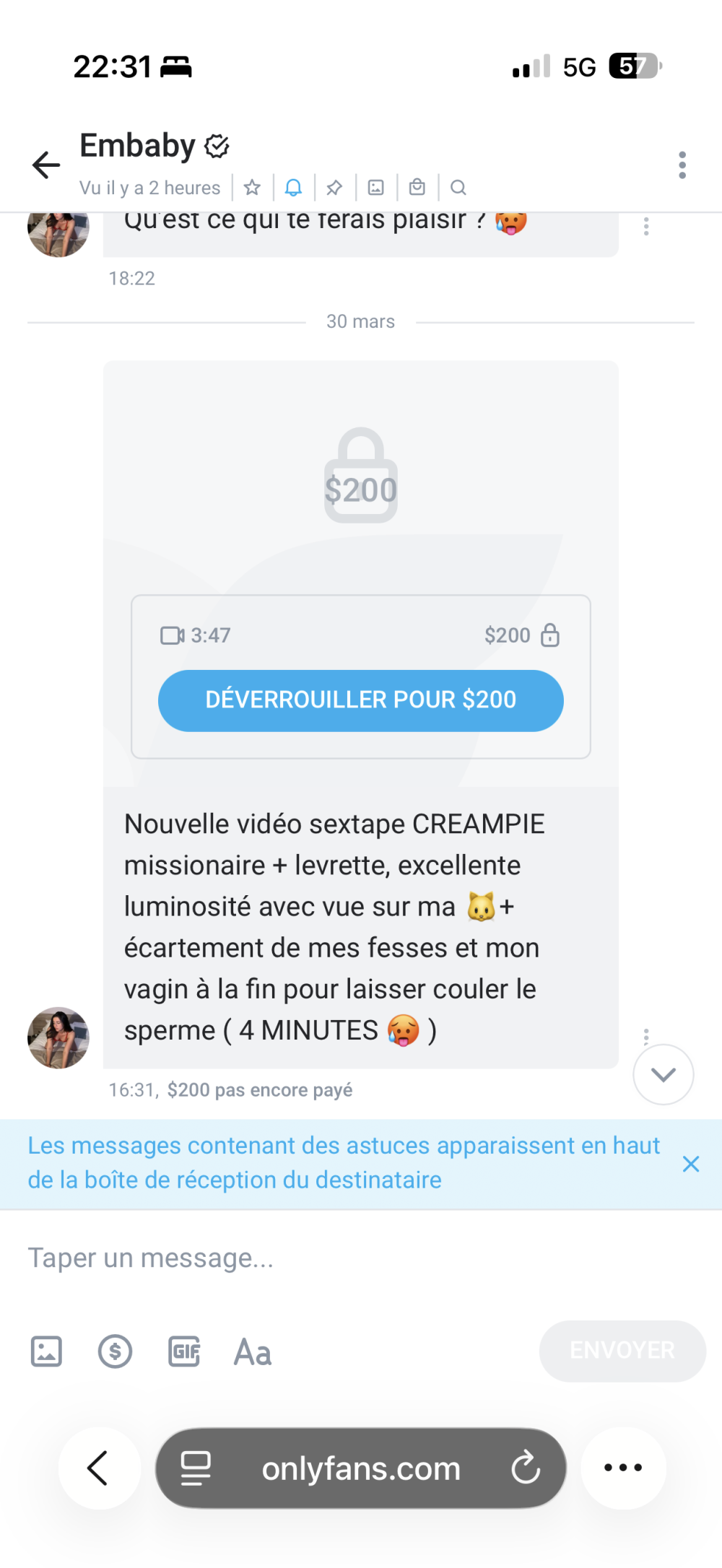Add Embaby to favorites with the star
Image resolution: width=722 pixels, height=1568 pixels.
(x=252, y=188)
